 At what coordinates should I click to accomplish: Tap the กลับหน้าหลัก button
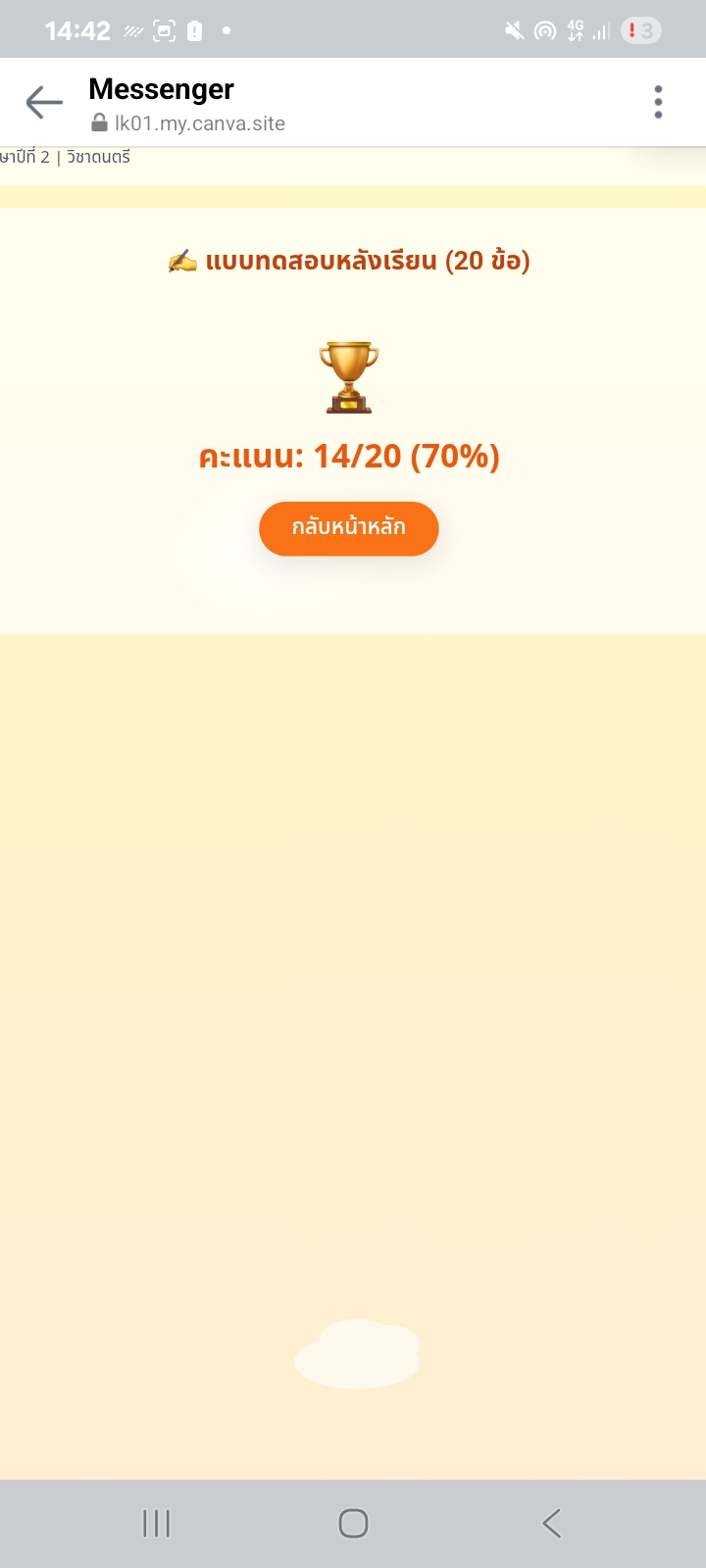pyautogui.click(x=348, y=528)
